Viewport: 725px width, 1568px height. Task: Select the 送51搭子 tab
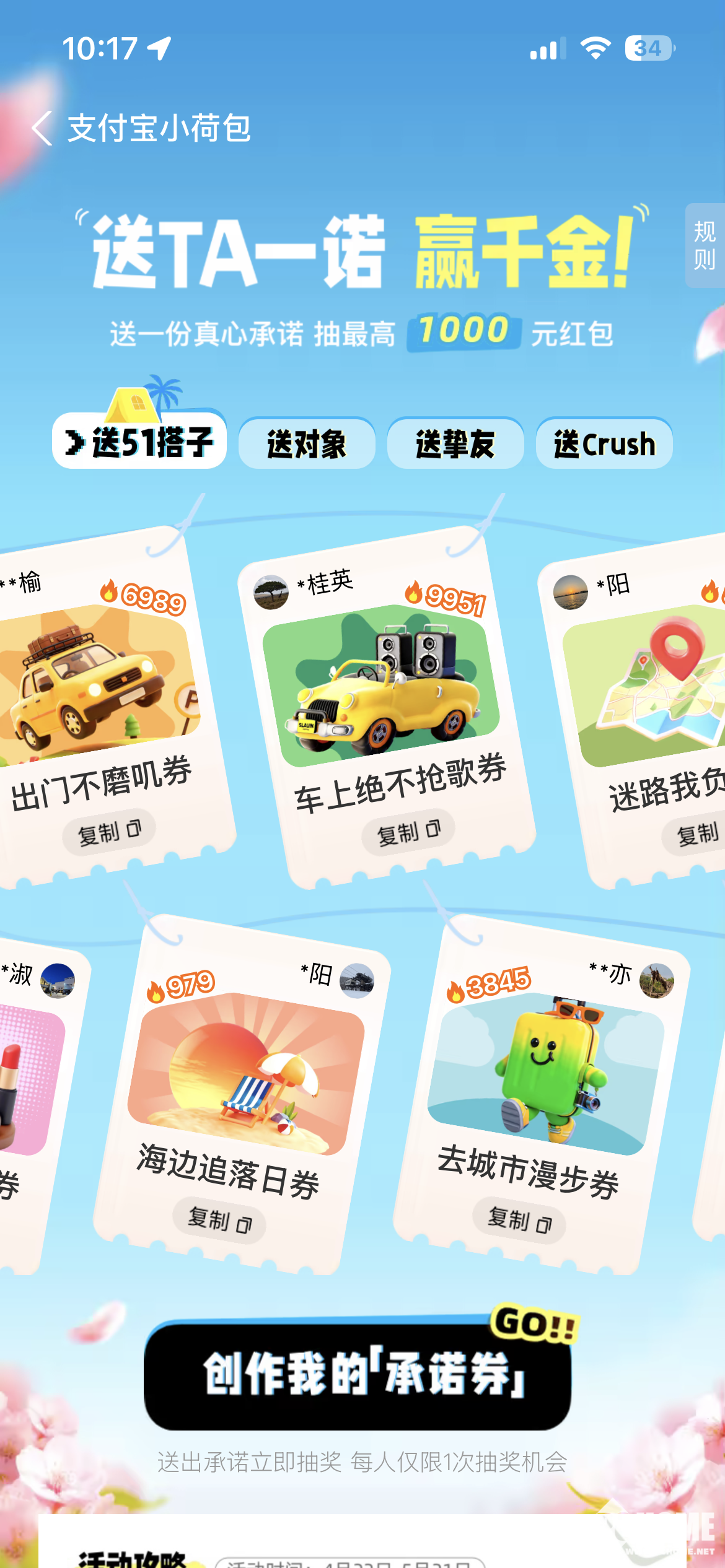[139, 442]
